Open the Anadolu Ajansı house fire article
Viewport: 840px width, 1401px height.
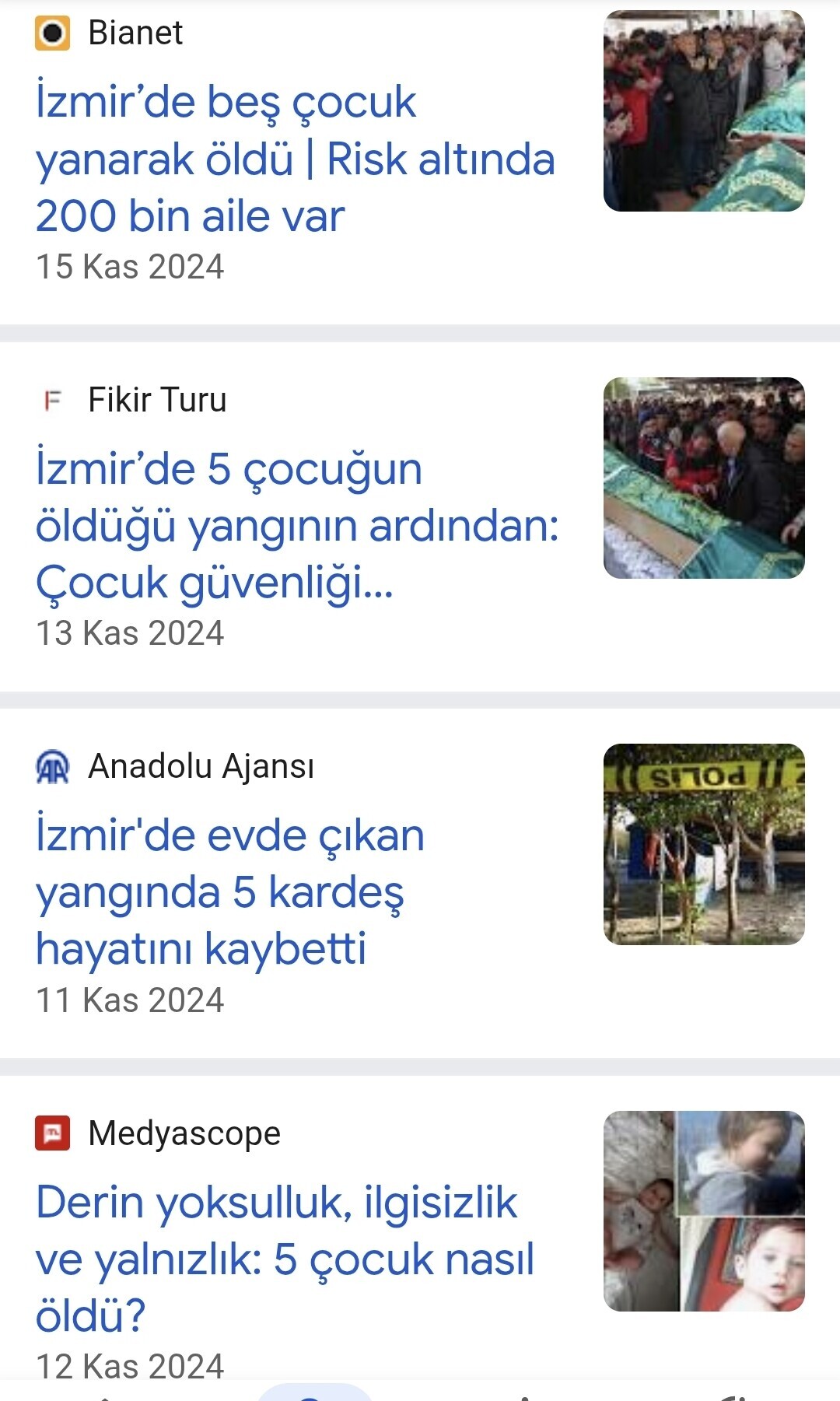[230, 891]
